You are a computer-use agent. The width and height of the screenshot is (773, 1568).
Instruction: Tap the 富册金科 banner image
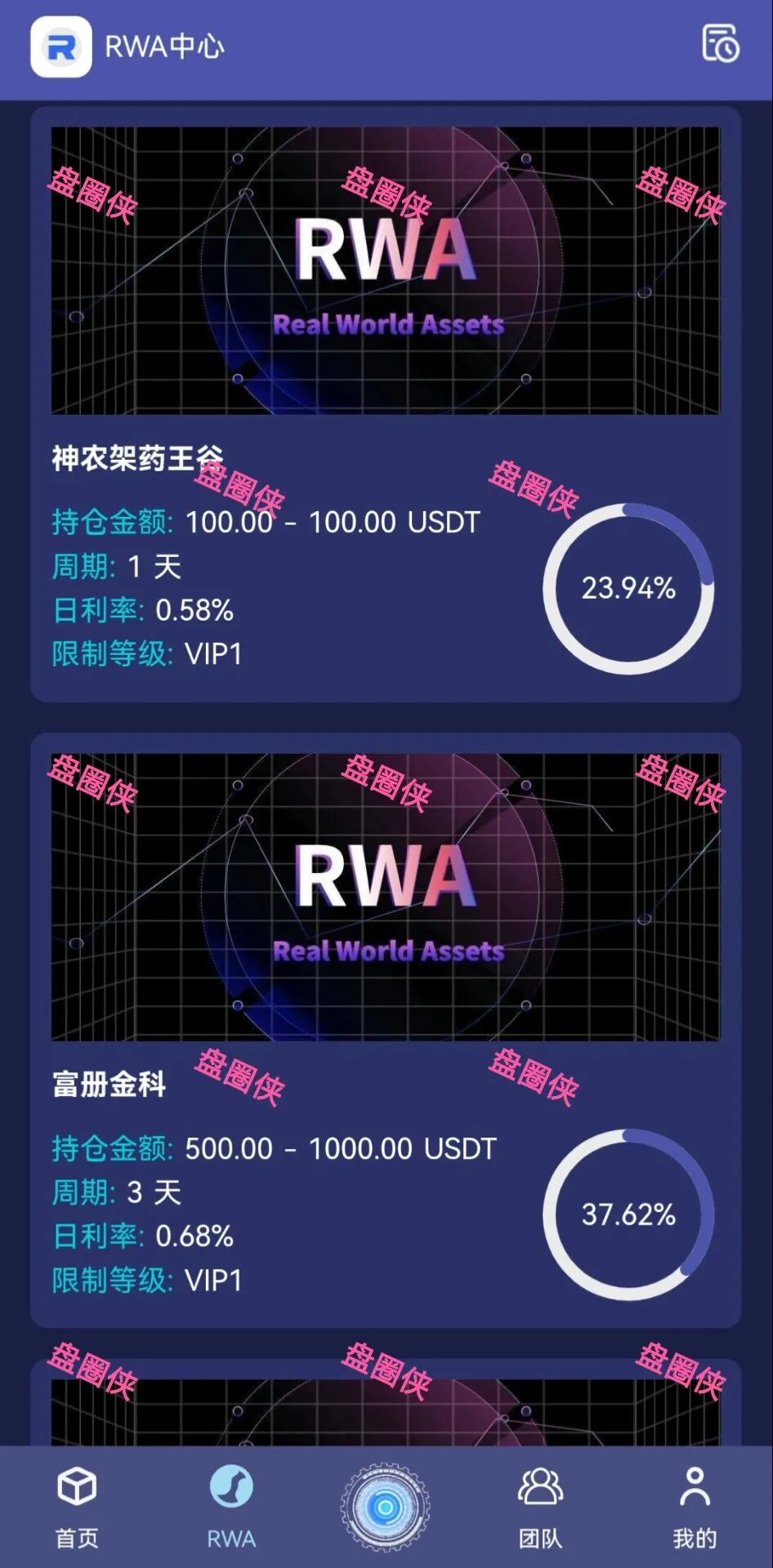[x=386, y=894]
